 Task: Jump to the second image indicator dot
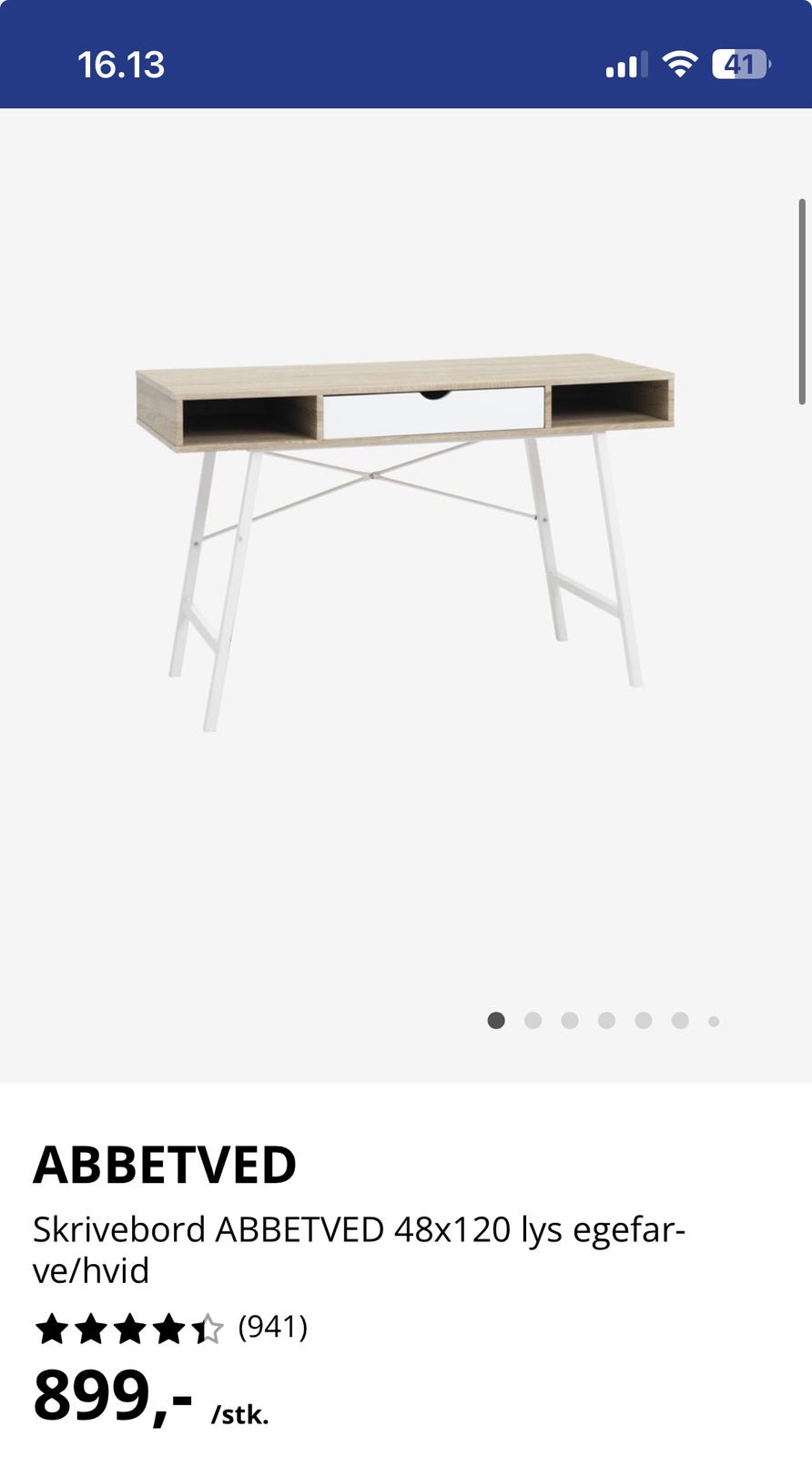[533, 1021]
